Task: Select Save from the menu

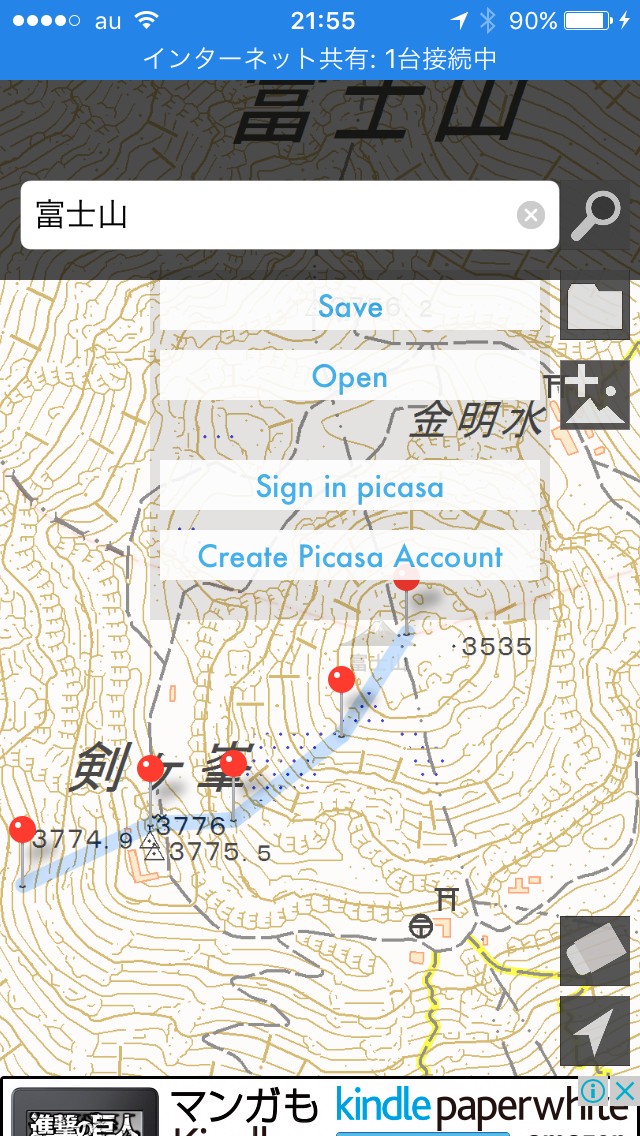Action: (x=350, y=306)
